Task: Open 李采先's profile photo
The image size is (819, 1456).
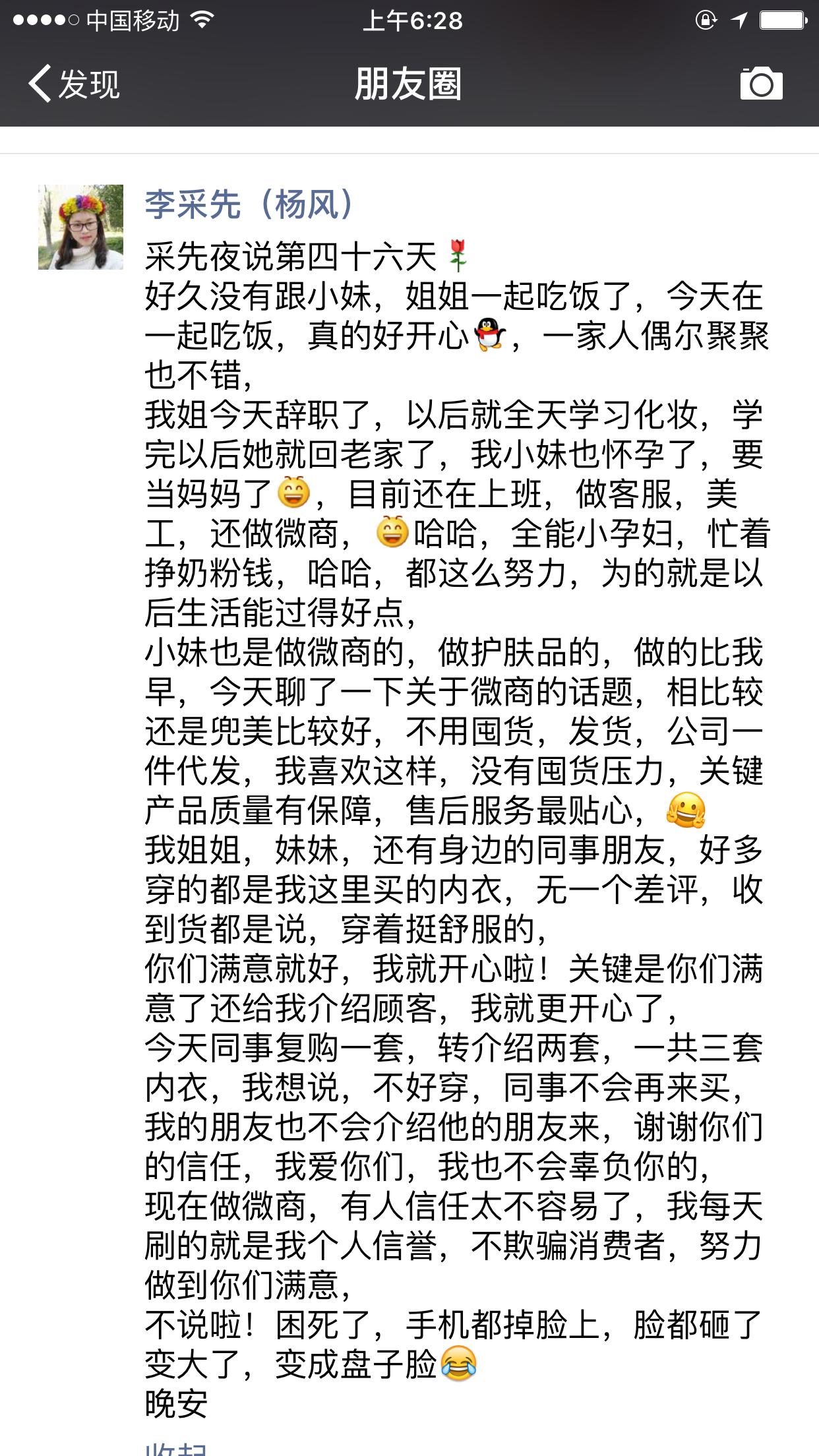Action: point(80,227)
